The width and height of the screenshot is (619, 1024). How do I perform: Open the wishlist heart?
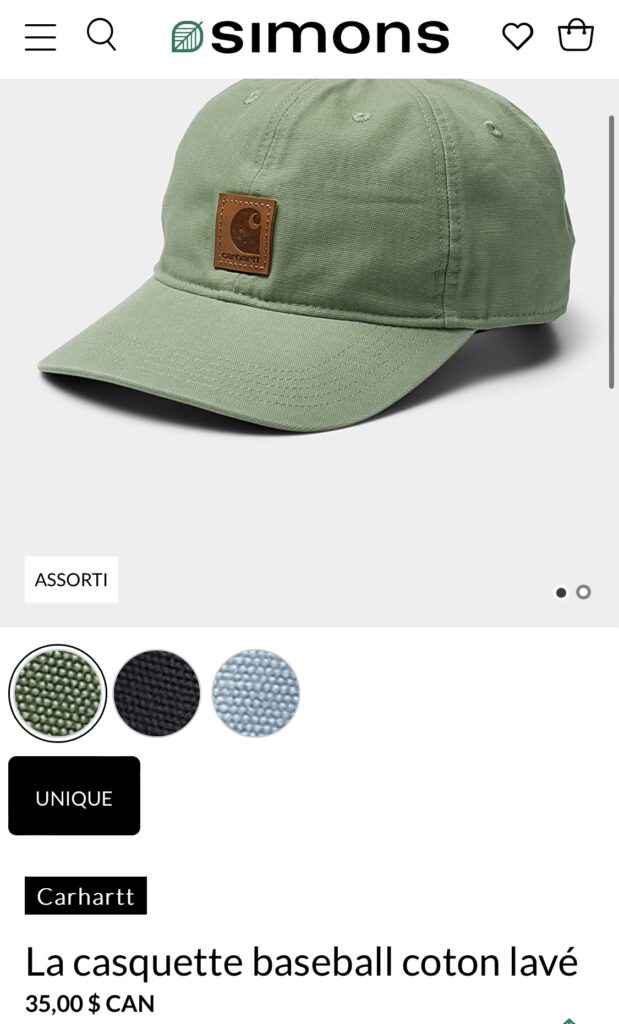(x=517, y=37)
